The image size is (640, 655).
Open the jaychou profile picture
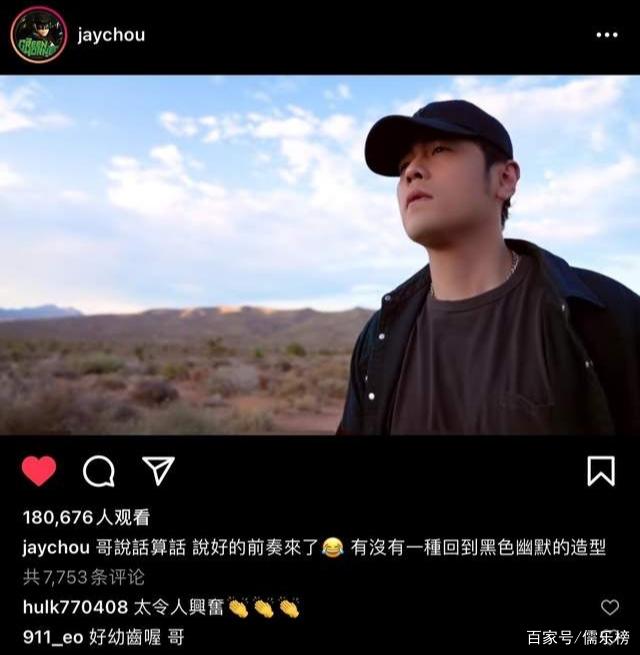[38, 35]
